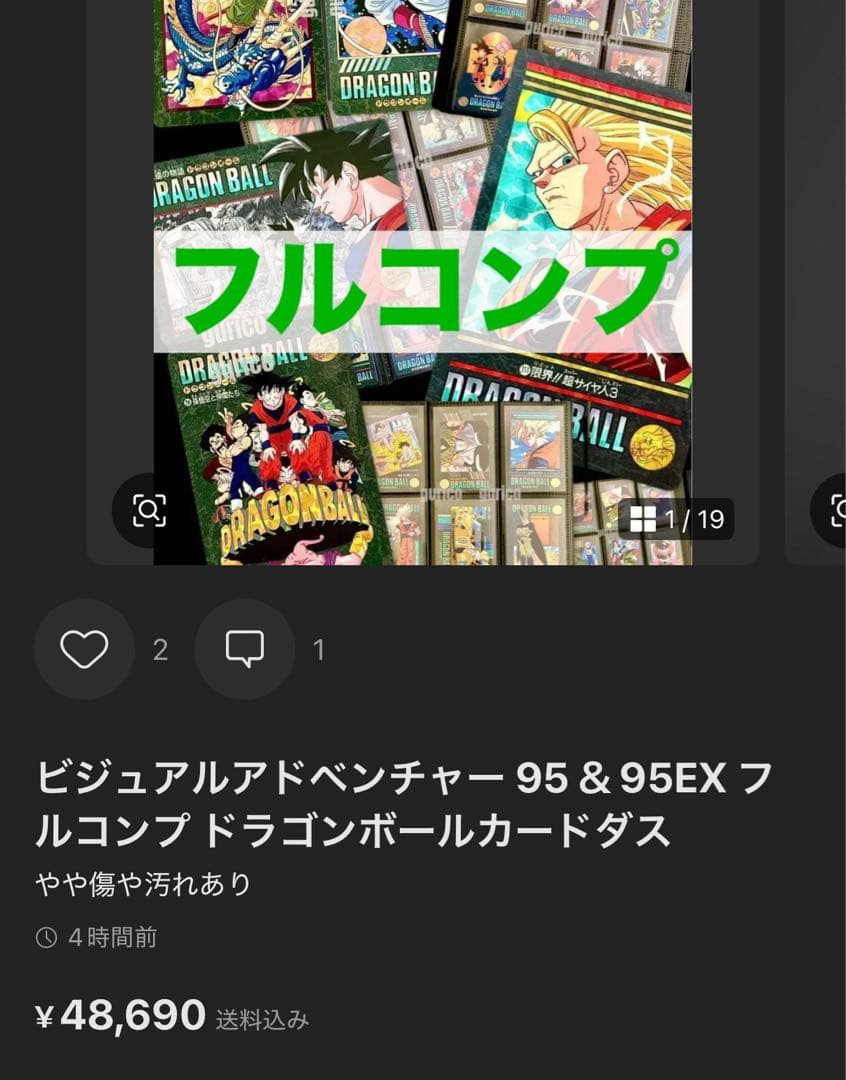Tap the like counter showing 2

coord(160,648)
